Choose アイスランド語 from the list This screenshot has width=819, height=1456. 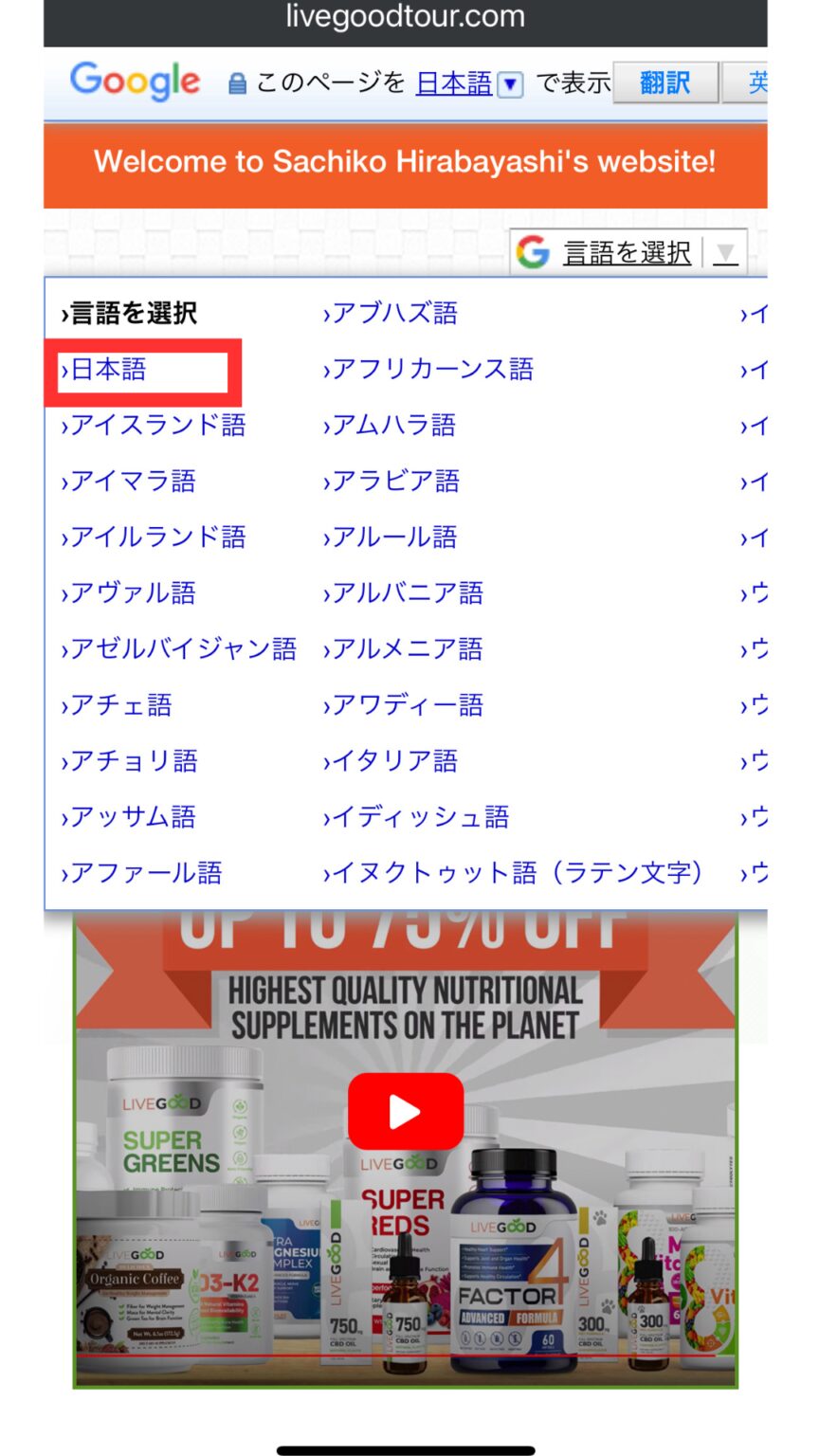(x=154, y=426)
